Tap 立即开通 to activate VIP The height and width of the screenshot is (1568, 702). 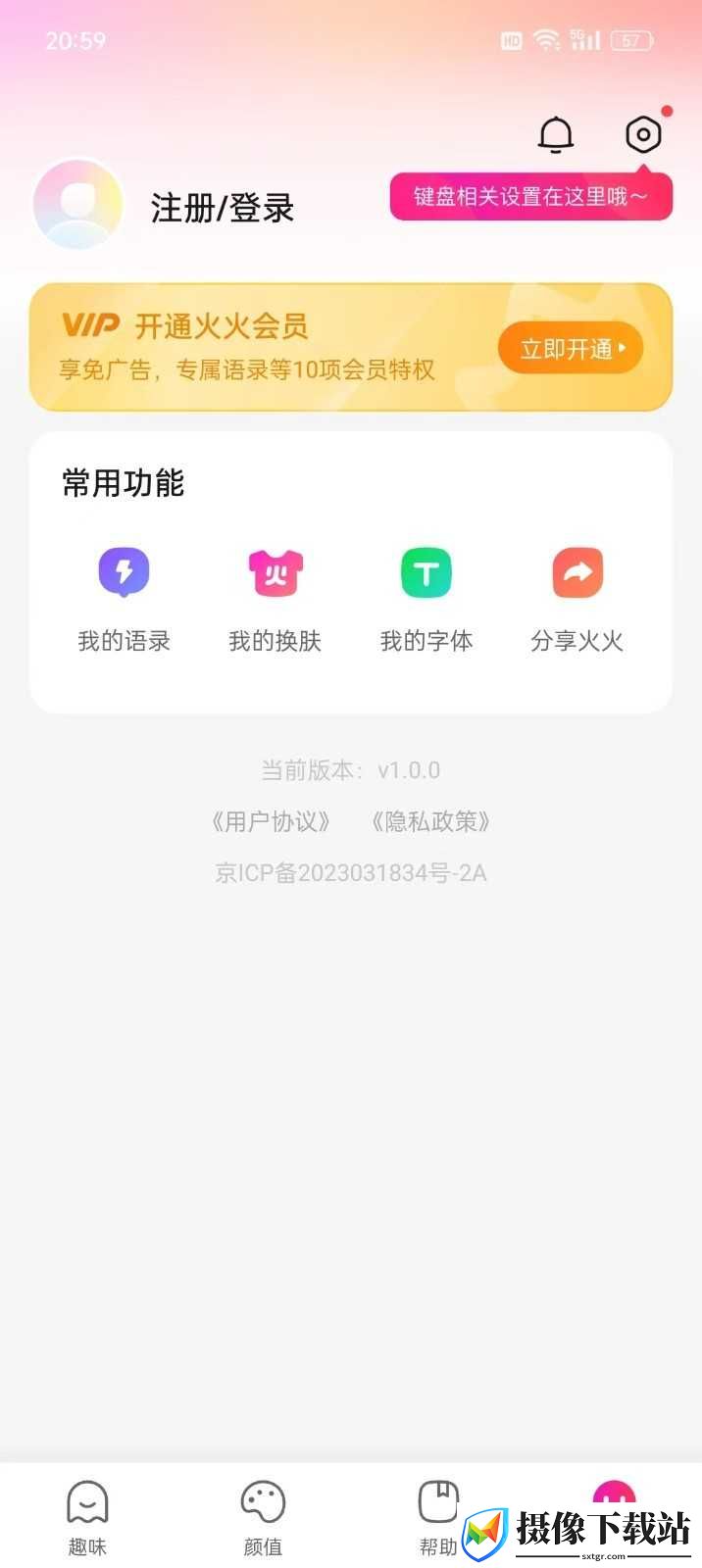(571, 348)
